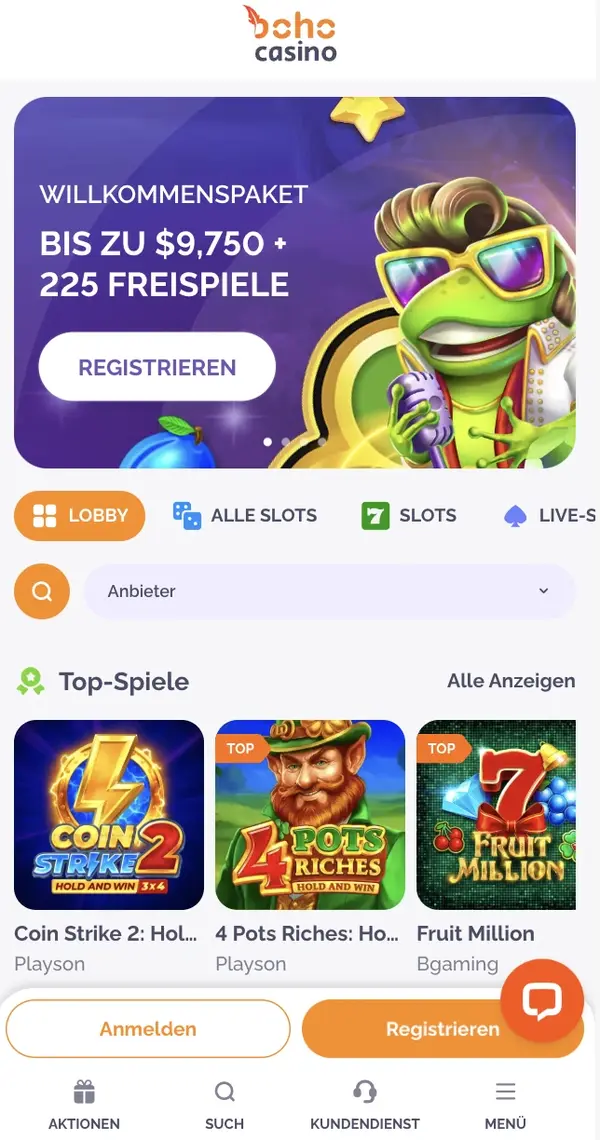Switch to the Live category
The image size is (600, 1140).
[x=550, y=516]
